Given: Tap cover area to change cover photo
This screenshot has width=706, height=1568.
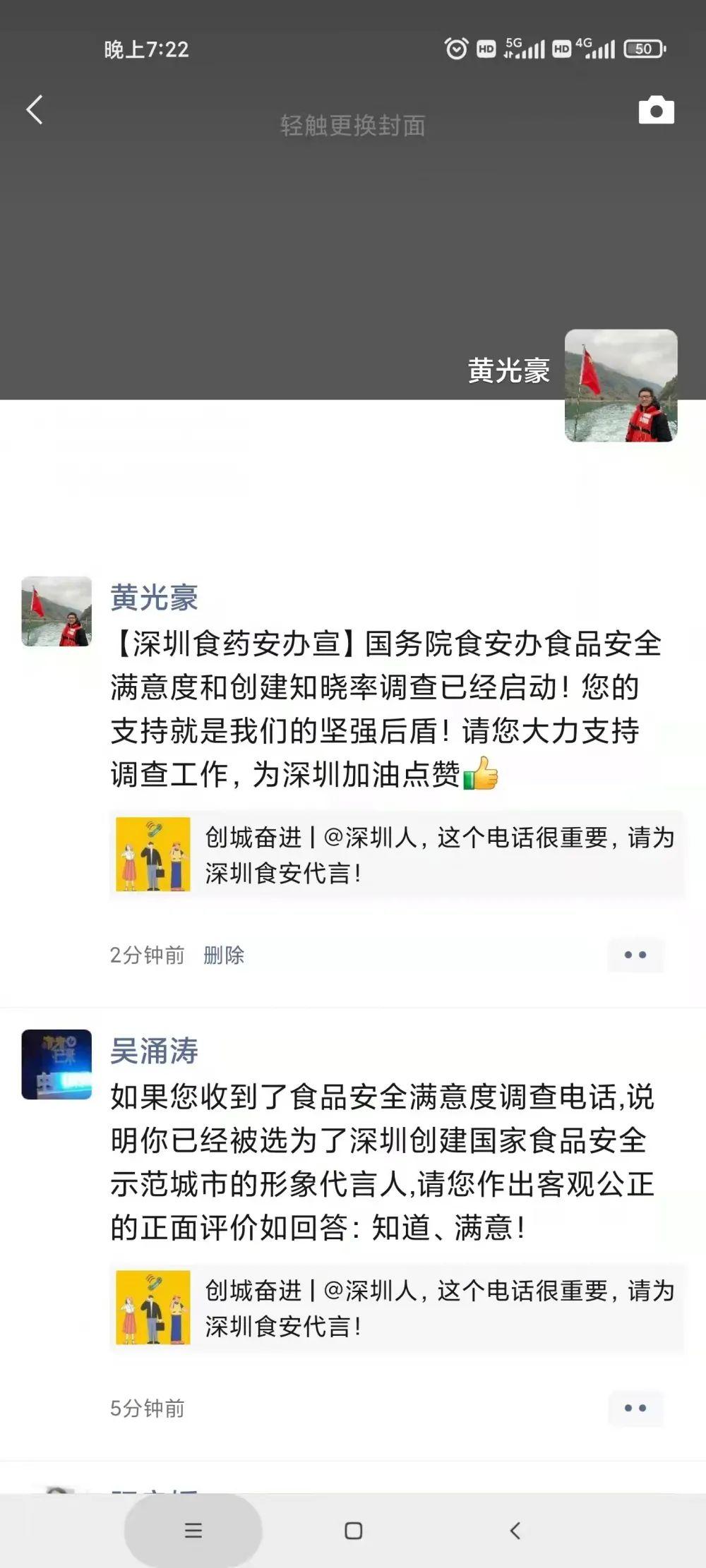Looking at the screenshot, I should [352, 126].
